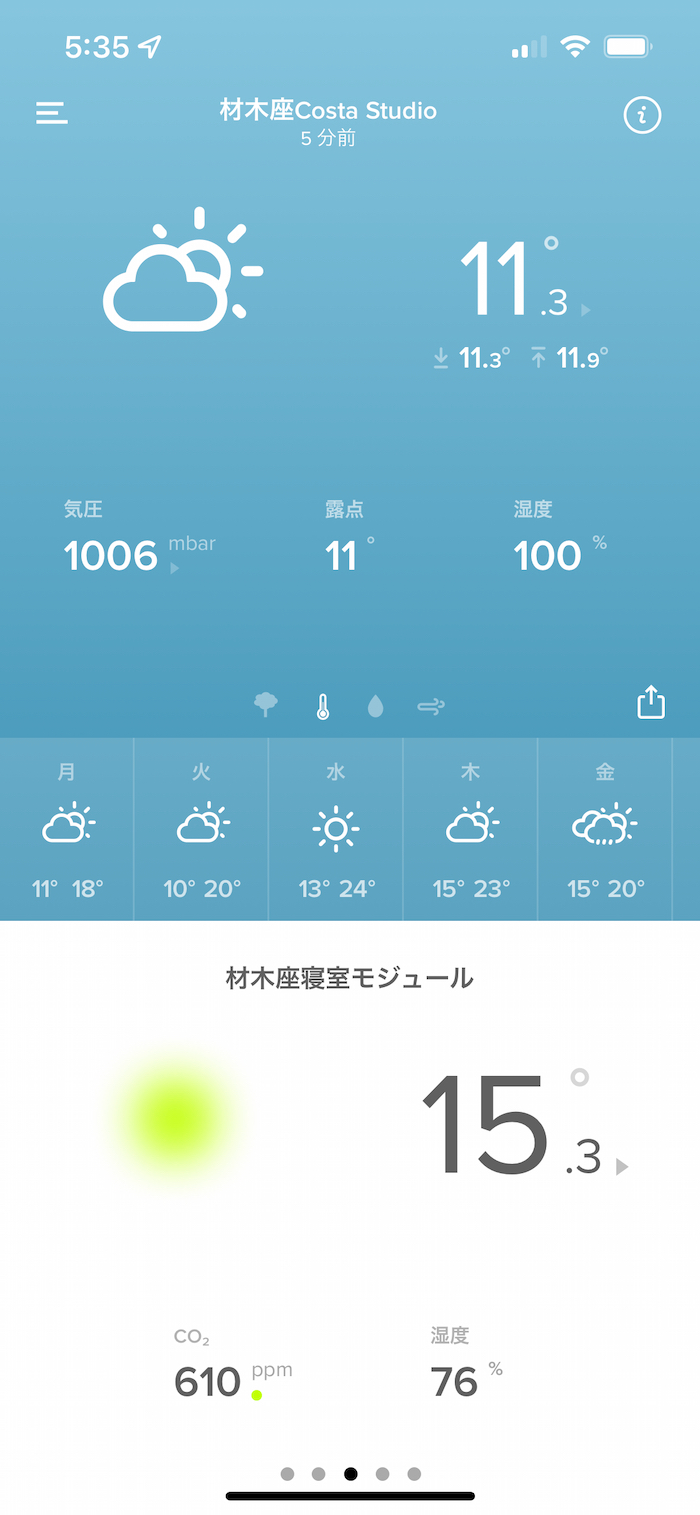This screenshot has width=700, height=1515.
Task: Share the outdoor weather data
Action: (x=651, y=702)
